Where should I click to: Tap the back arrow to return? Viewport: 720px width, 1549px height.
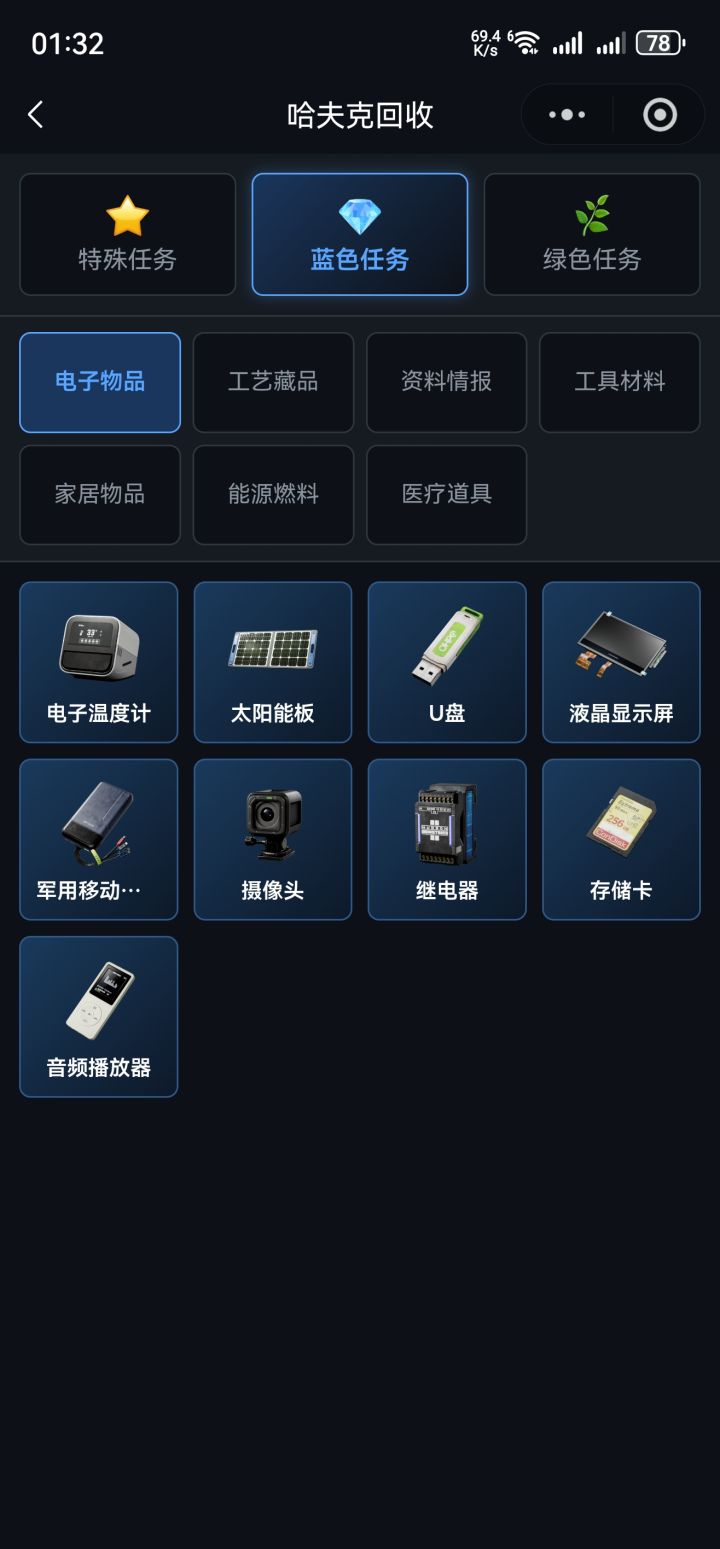click(36, 114)
